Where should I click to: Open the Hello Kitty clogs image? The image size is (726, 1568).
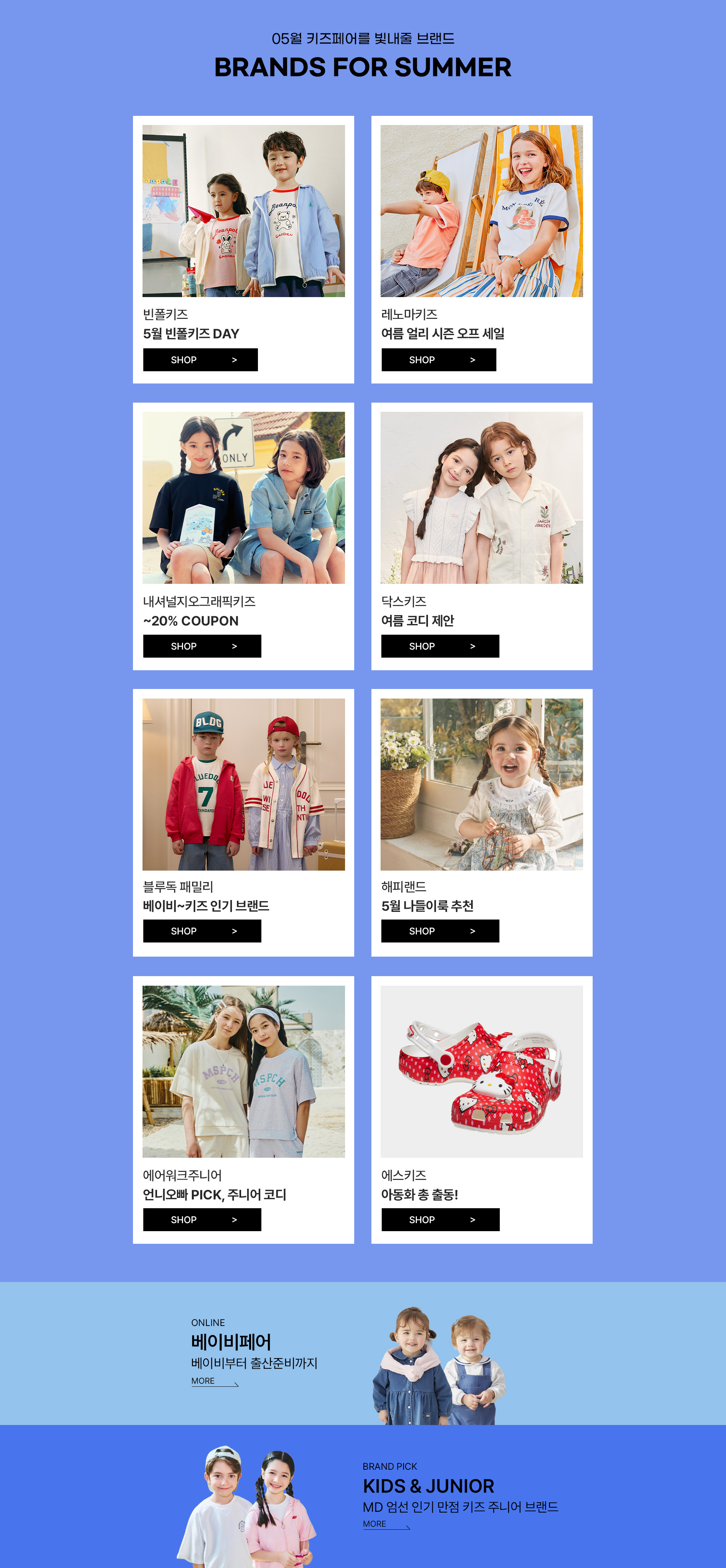[481, 1071]
